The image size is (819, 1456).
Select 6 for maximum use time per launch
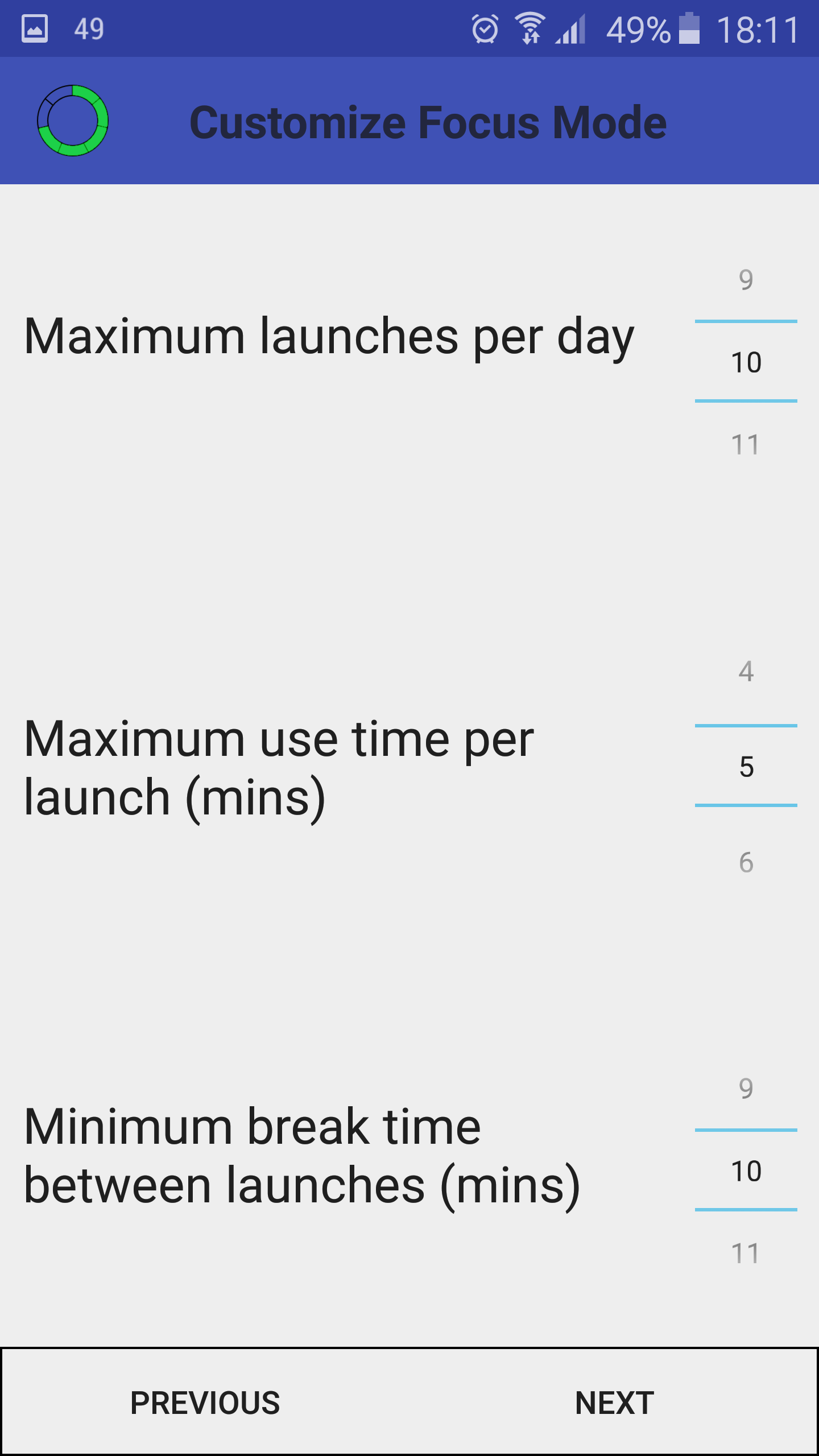coord(746,863)
